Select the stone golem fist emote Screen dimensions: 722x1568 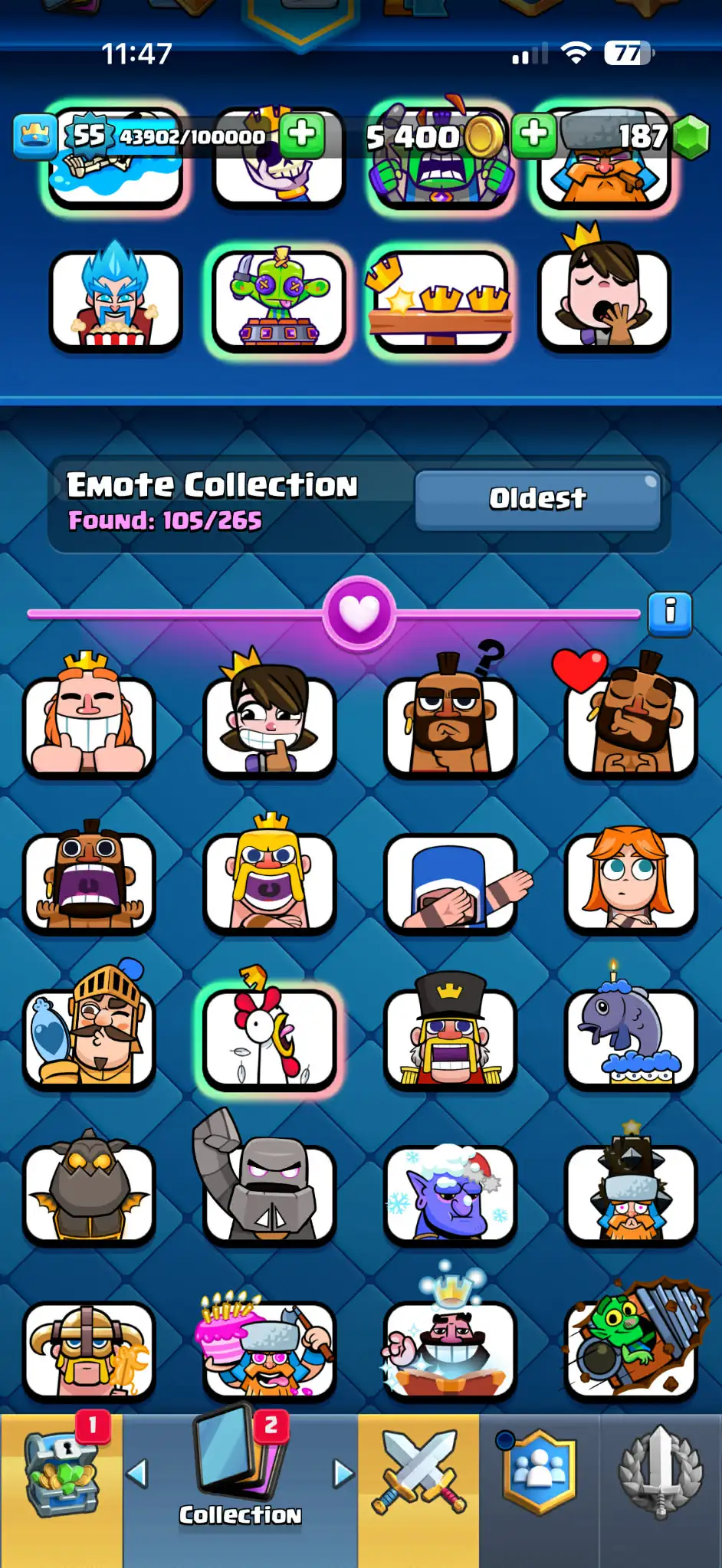(269, 1192)
